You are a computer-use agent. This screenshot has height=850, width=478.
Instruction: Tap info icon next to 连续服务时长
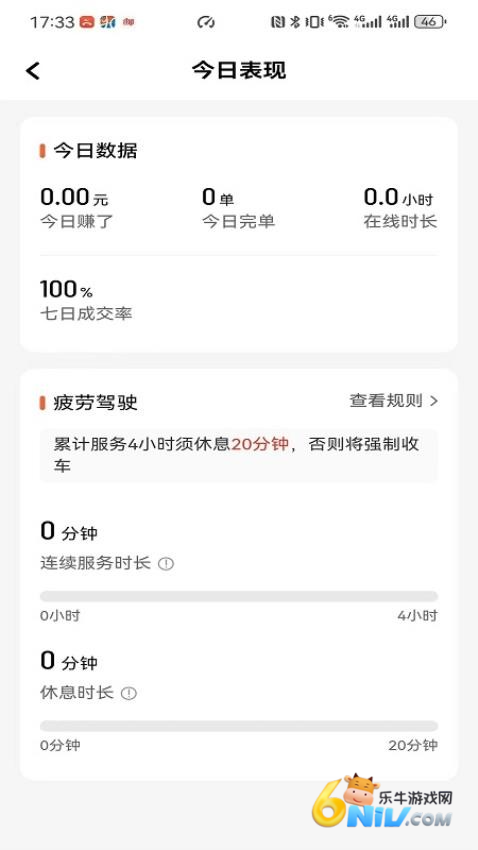[166, 564]
